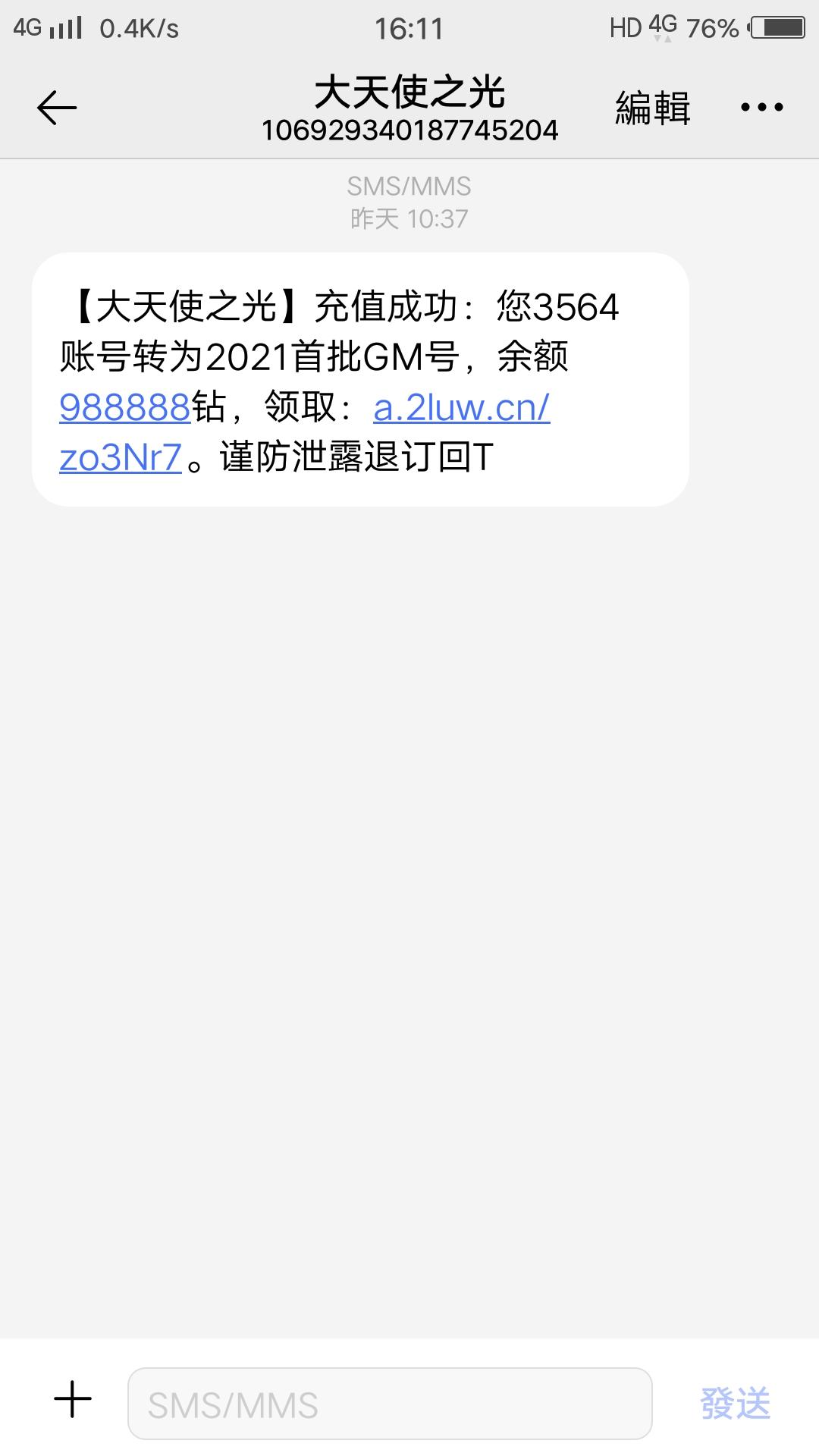The image size is (819, 1456).
Task: Tap the underlined 988888 number link
Action: coord(124,408)
